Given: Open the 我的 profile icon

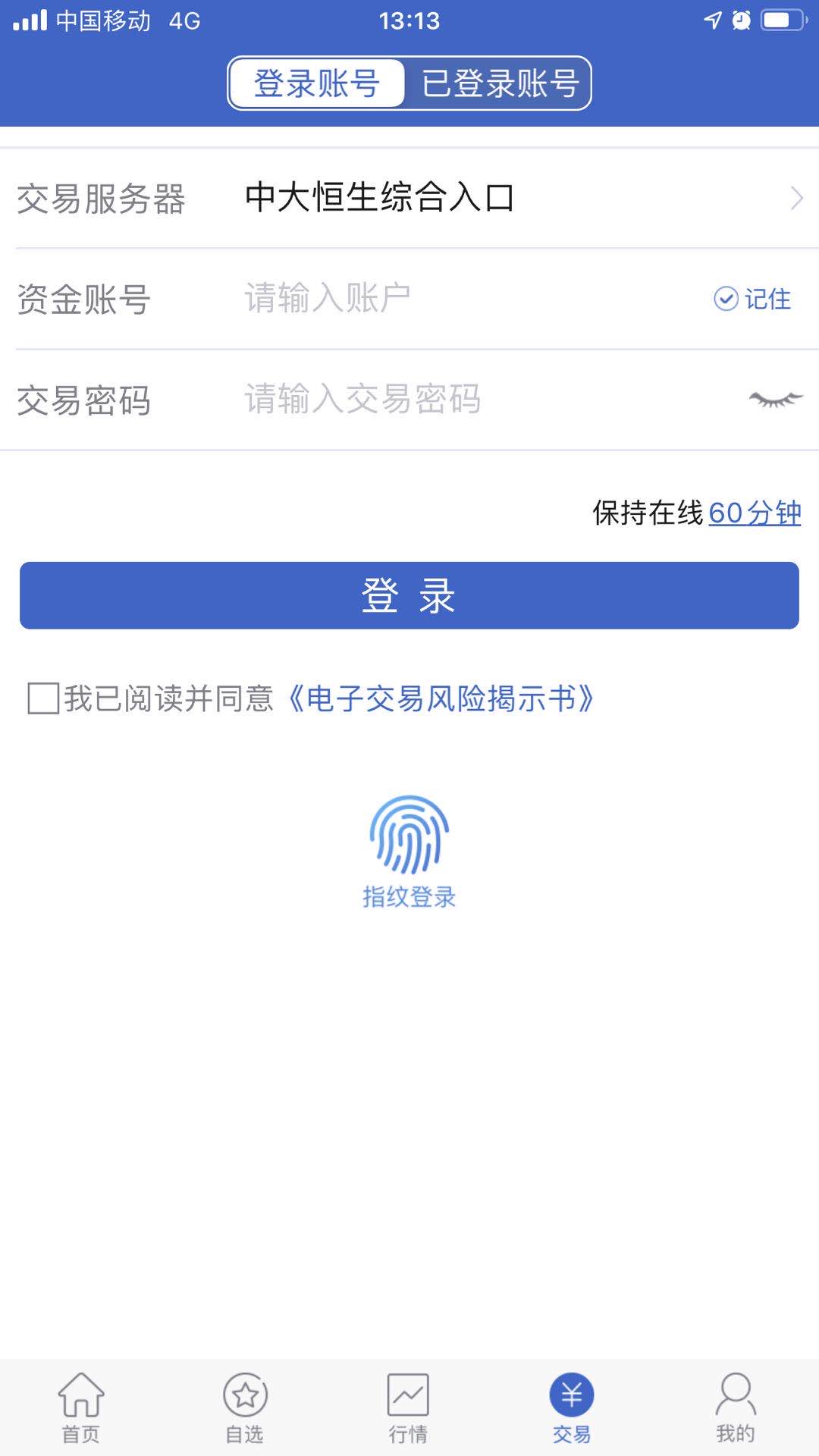Looking at the screenshot, I should point(736,1407).
